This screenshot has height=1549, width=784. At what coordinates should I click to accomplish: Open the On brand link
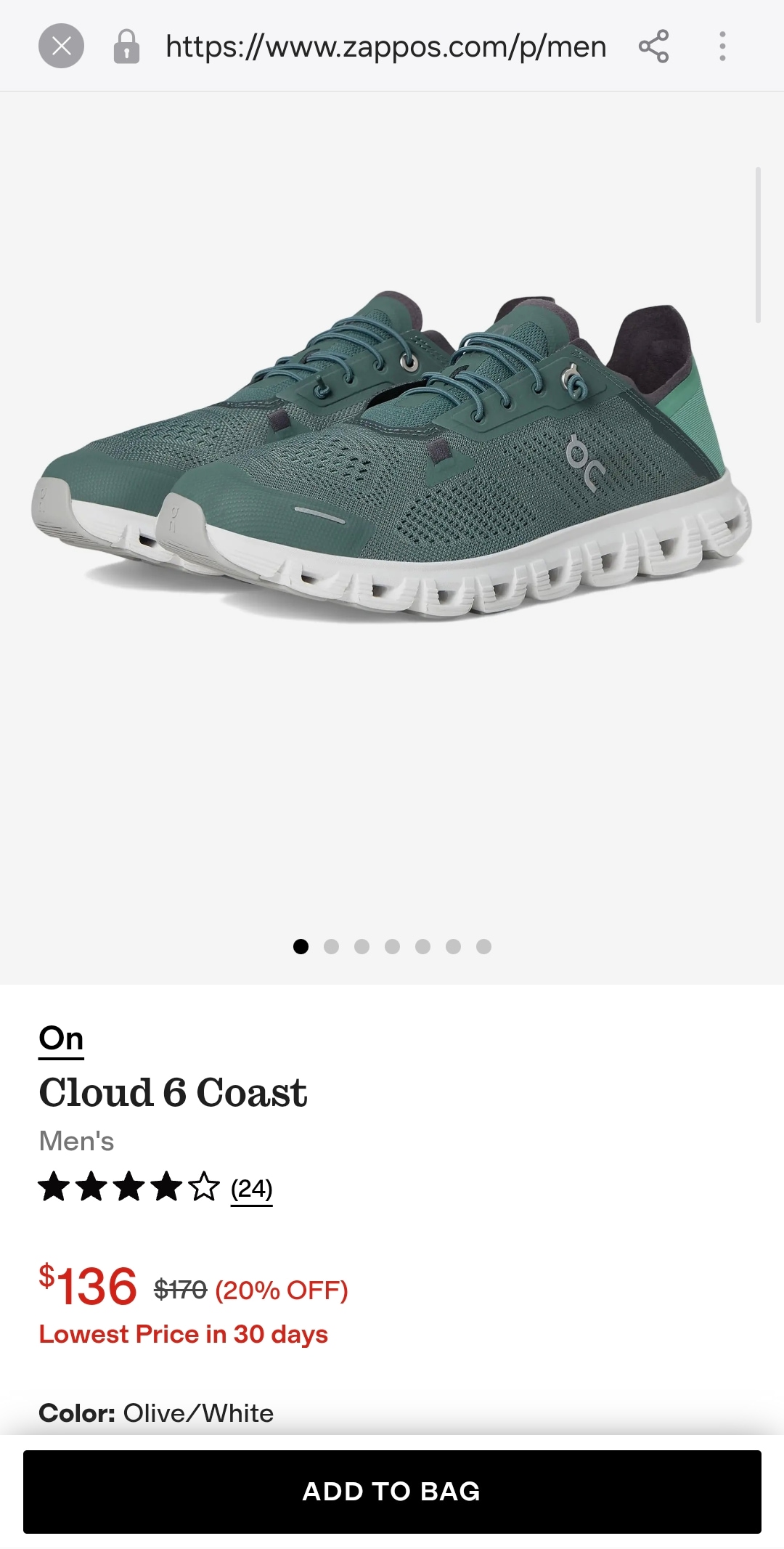tap(61, 1038)
